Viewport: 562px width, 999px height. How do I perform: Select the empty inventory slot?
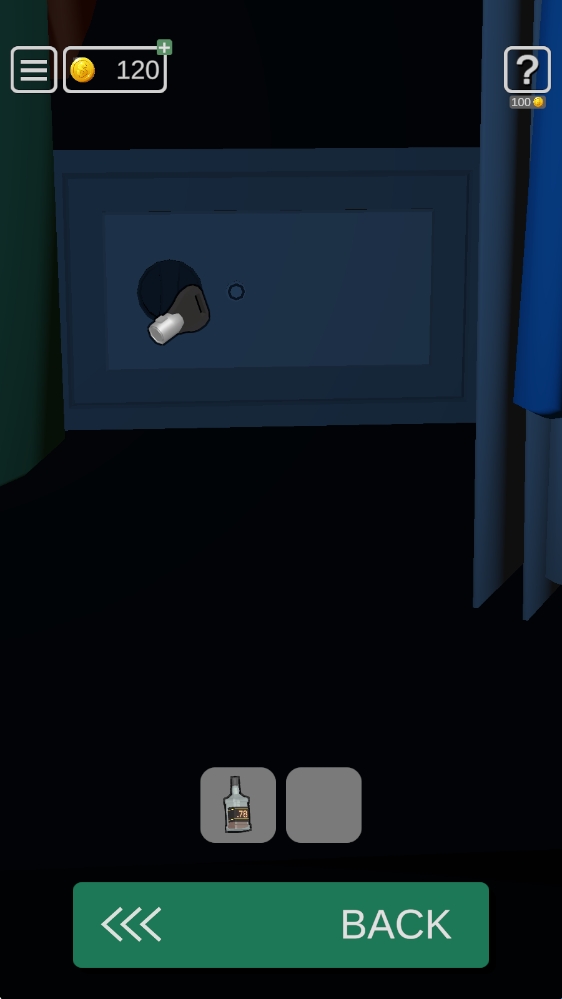[x=324, y=805]
